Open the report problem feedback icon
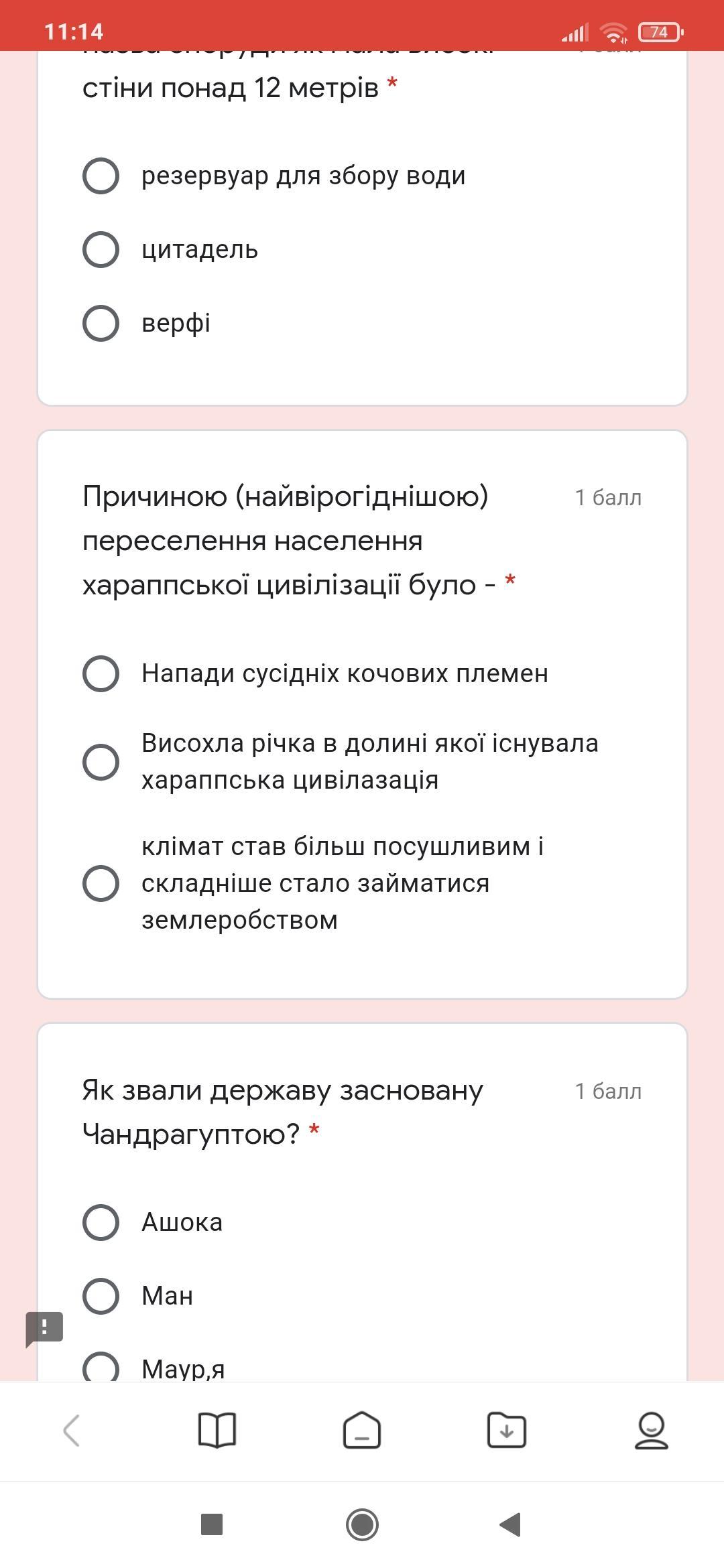The height and width of the screenshot is (1568, 724). [44, 1329]
